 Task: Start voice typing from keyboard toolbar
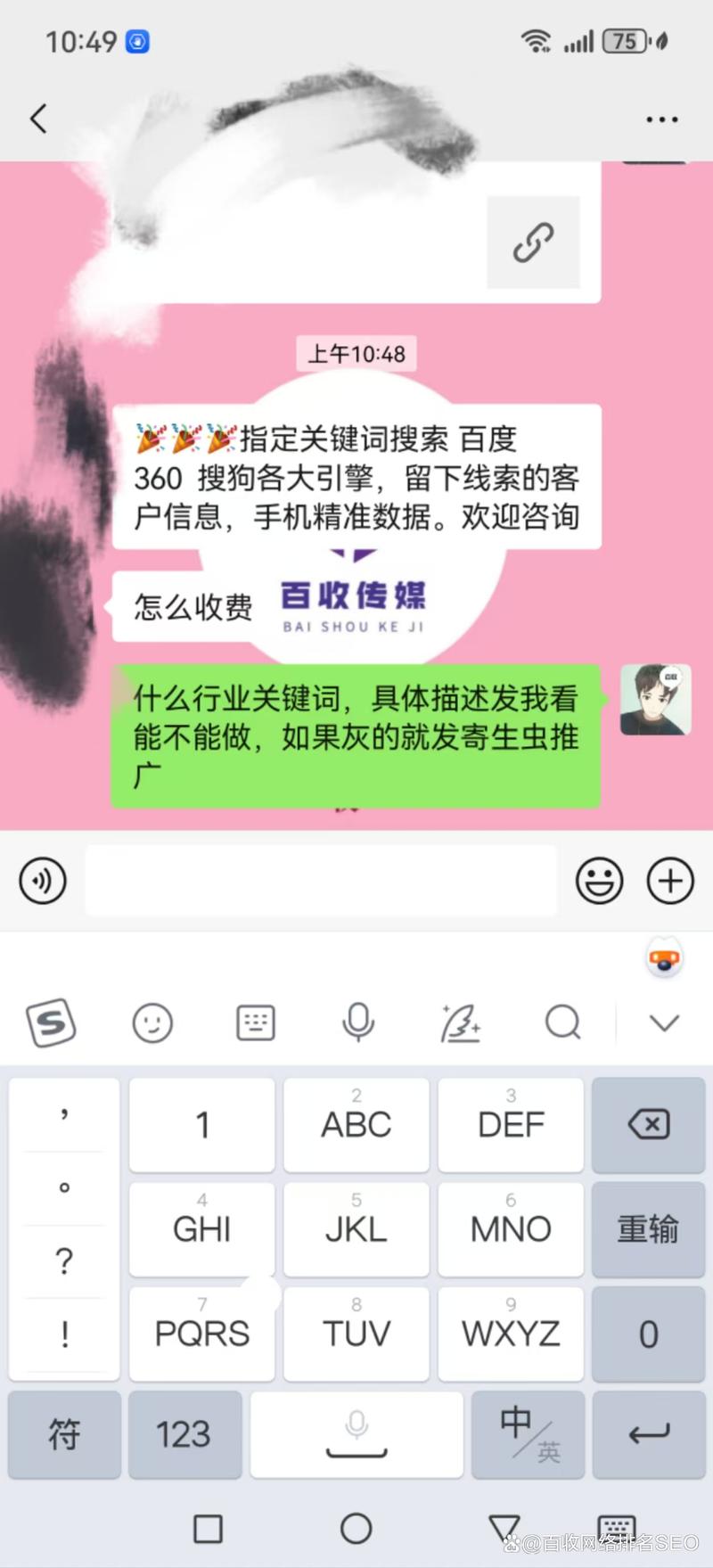[x=358, y=1022]
